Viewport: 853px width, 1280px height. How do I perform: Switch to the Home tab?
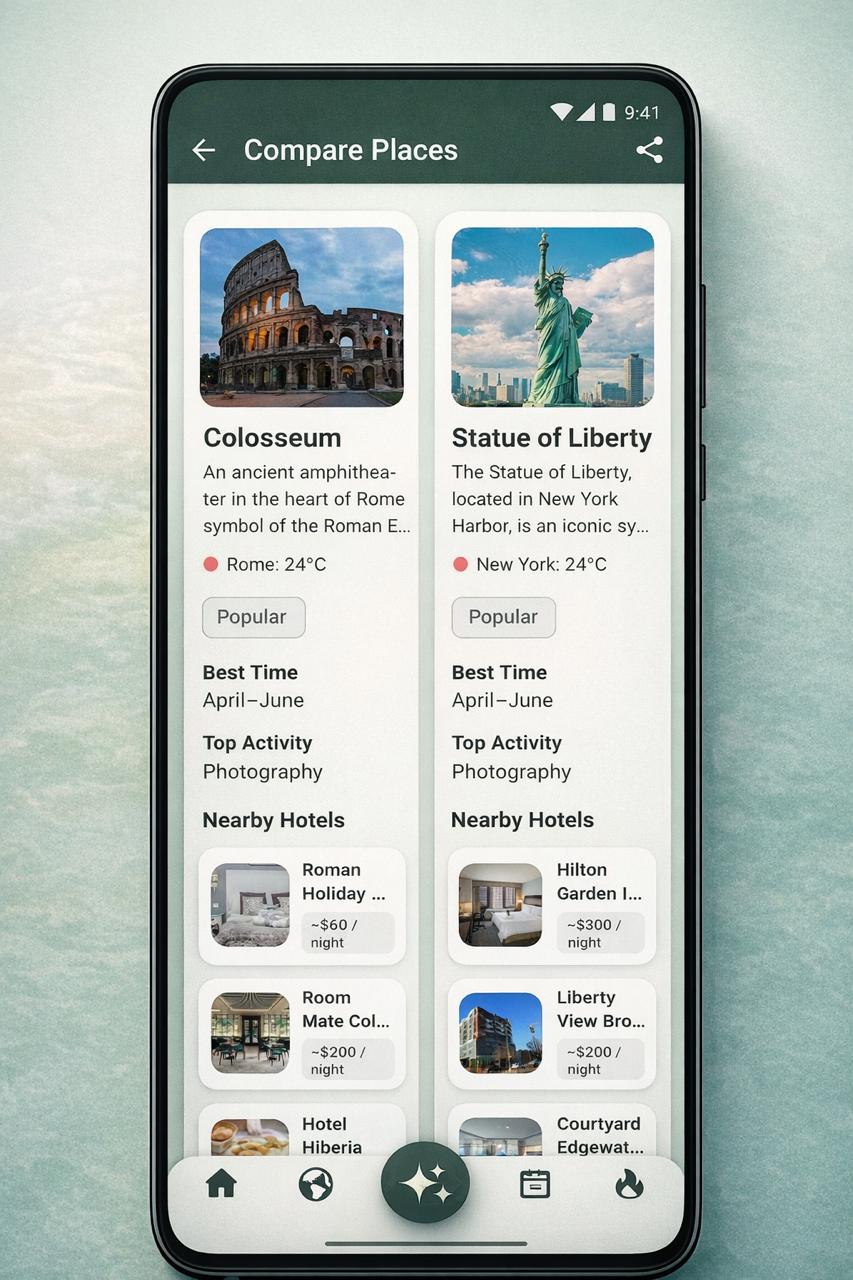[x=221, y=1185]
